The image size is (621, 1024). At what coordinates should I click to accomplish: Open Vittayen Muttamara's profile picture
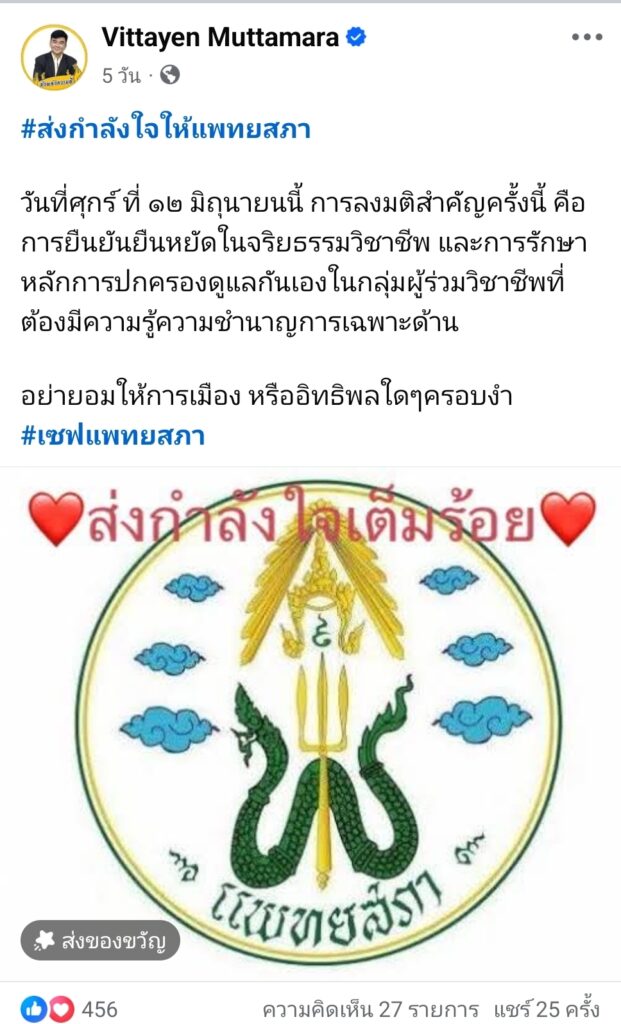54,57
